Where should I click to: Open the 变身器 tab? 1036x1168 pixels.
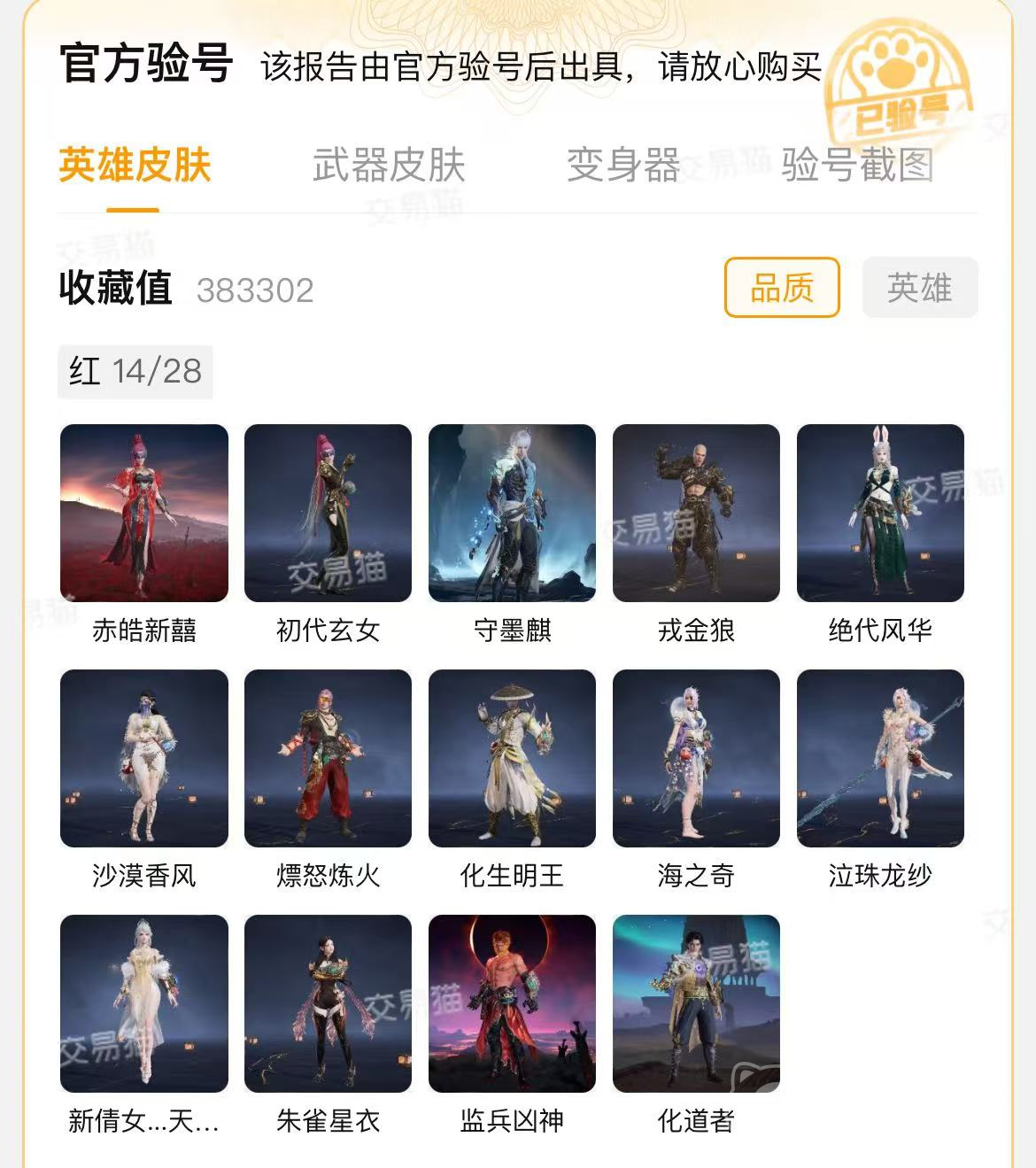click(622, 166)
